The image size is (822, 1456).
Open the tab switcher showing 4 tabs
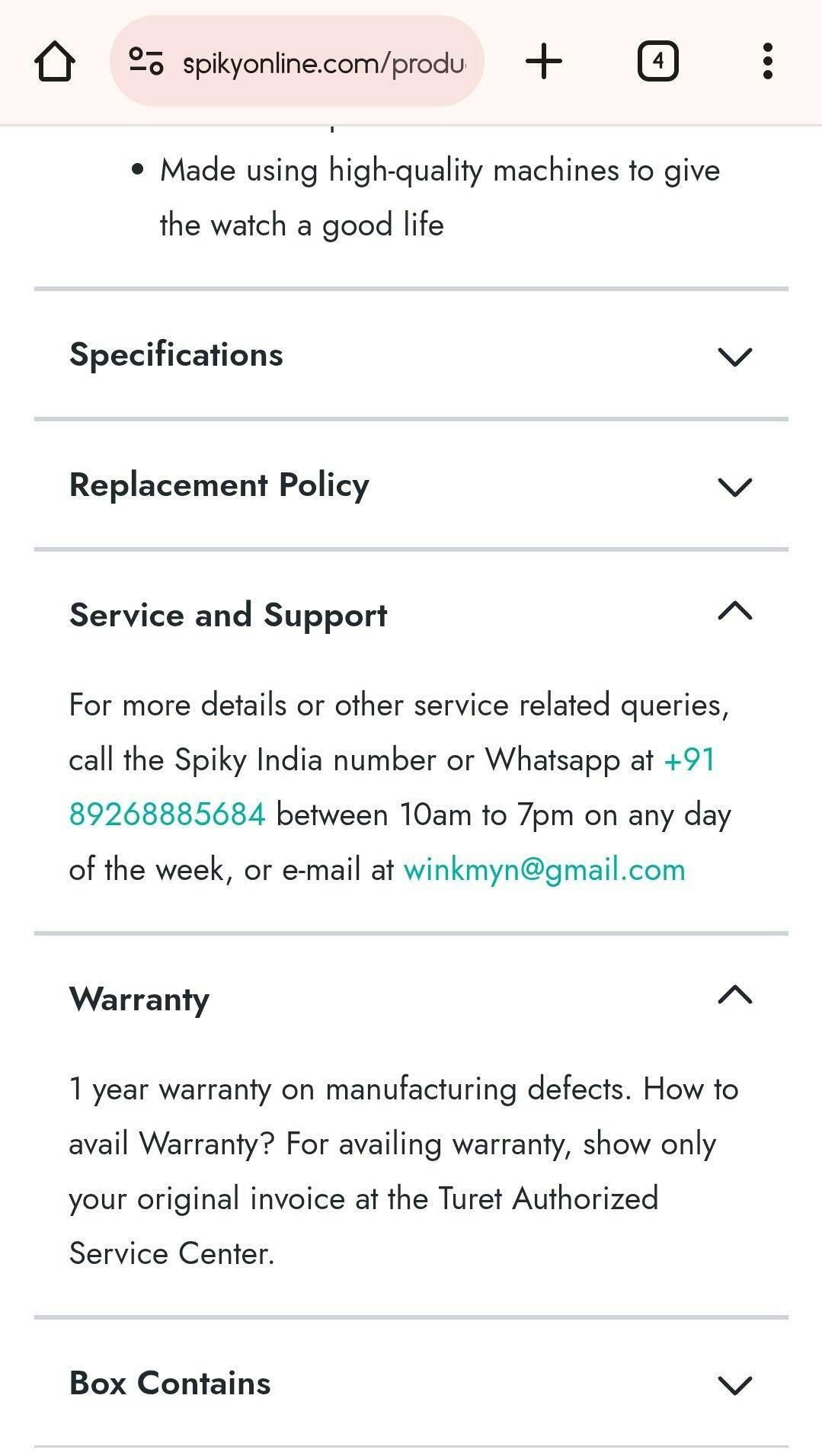pos(657,62)
